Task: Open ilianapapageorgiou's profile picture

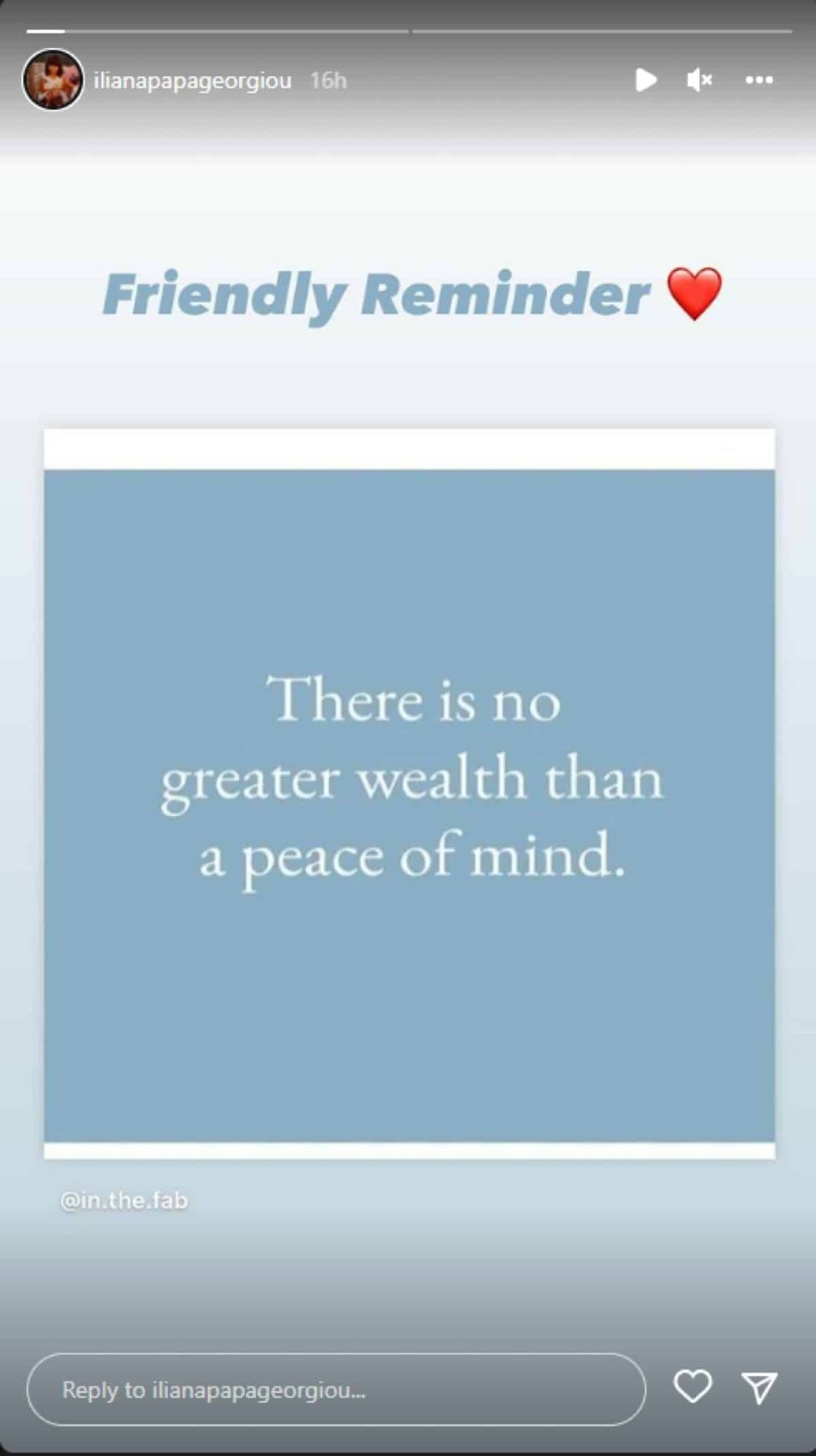Action: pyautogui.click(x=53, y=80)
